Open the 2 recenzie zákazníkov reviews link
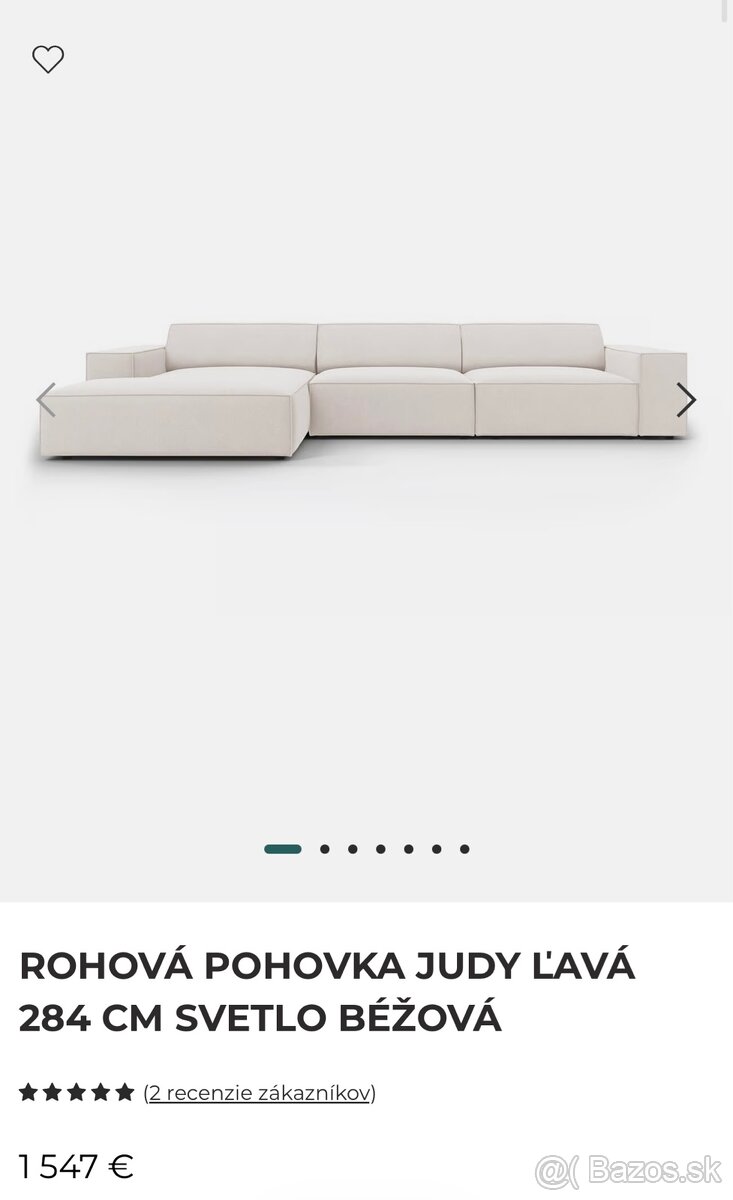The height and width of the screenshot is (1200, 733). tap(258, 1092)
